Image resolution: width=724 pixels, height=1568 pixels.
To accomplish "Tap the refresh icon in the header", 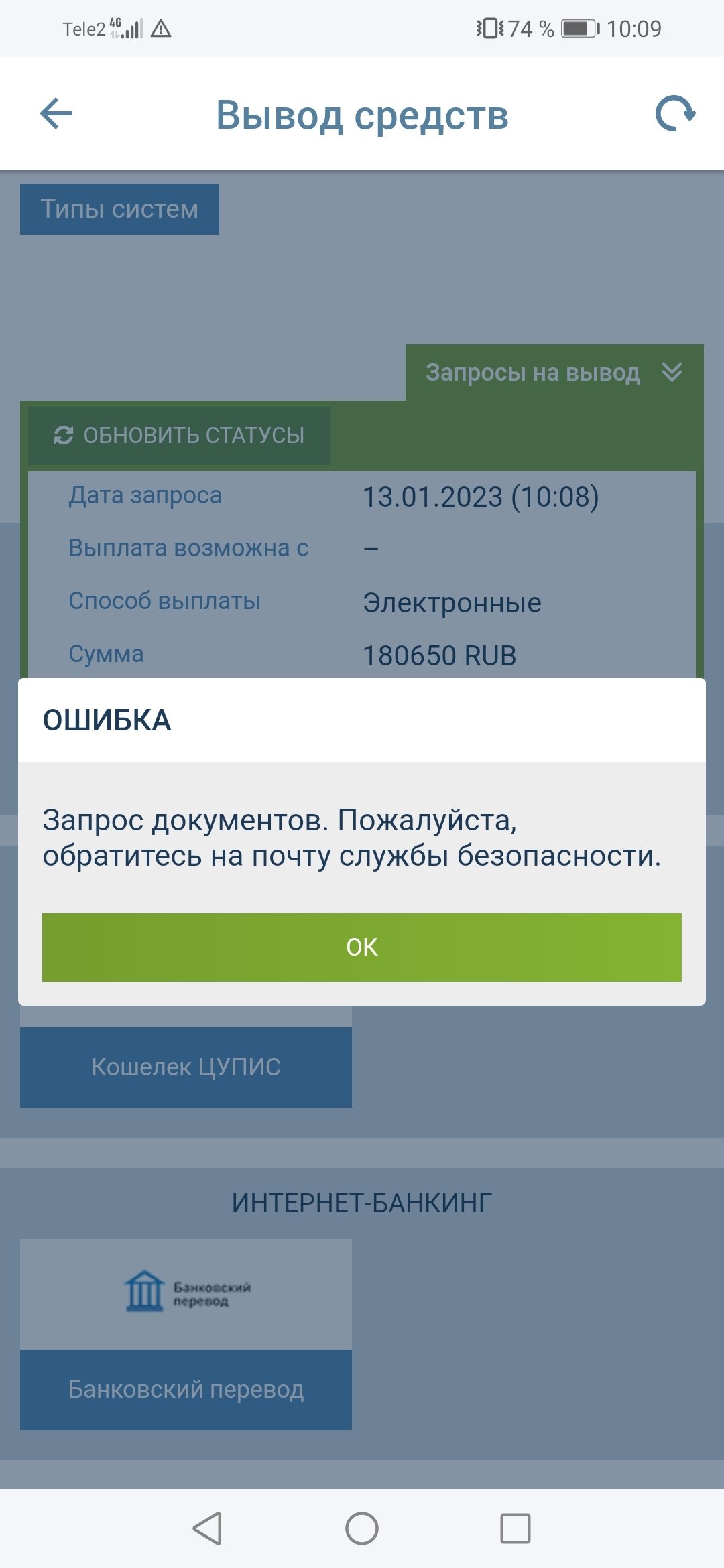I will point(674,113).
